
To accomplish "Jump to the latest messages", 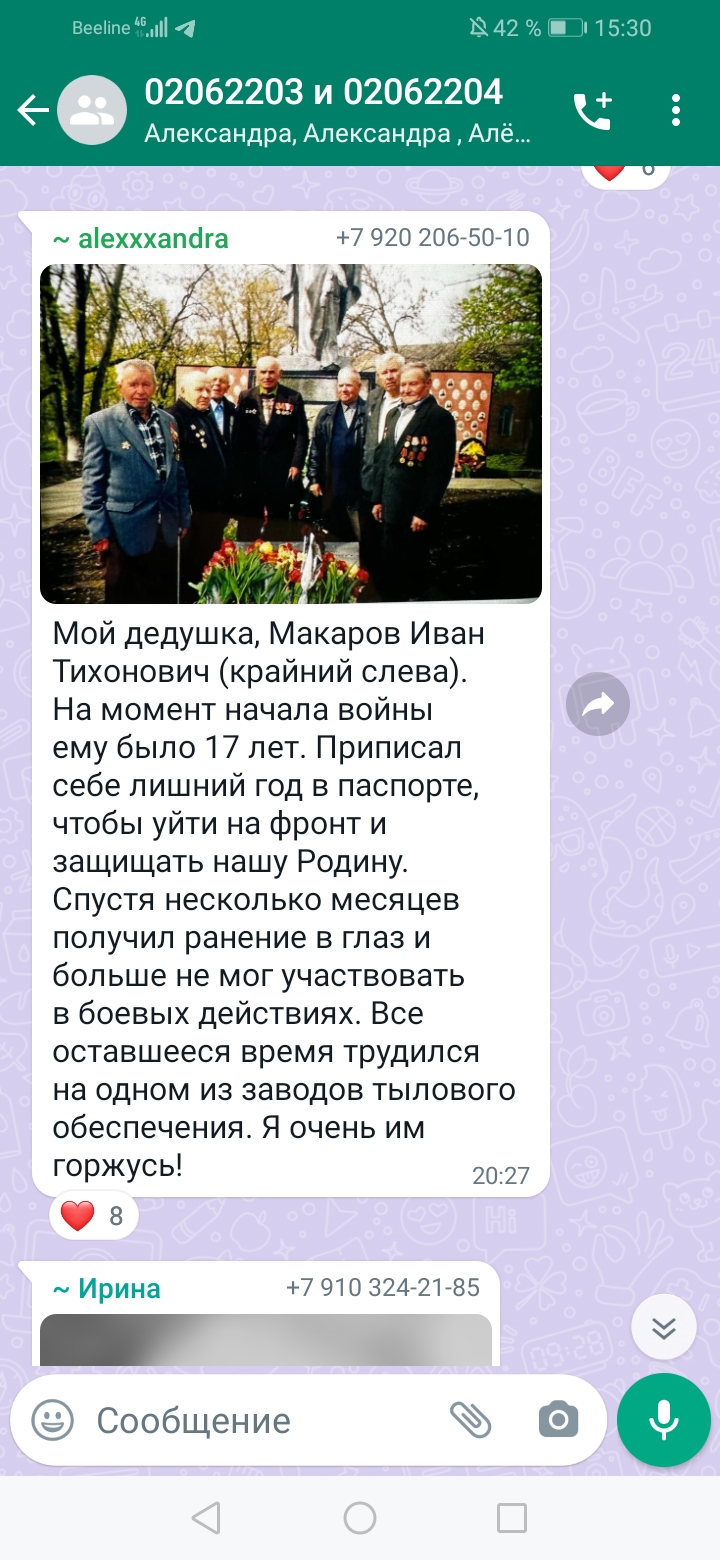I will pos(664,1327).
